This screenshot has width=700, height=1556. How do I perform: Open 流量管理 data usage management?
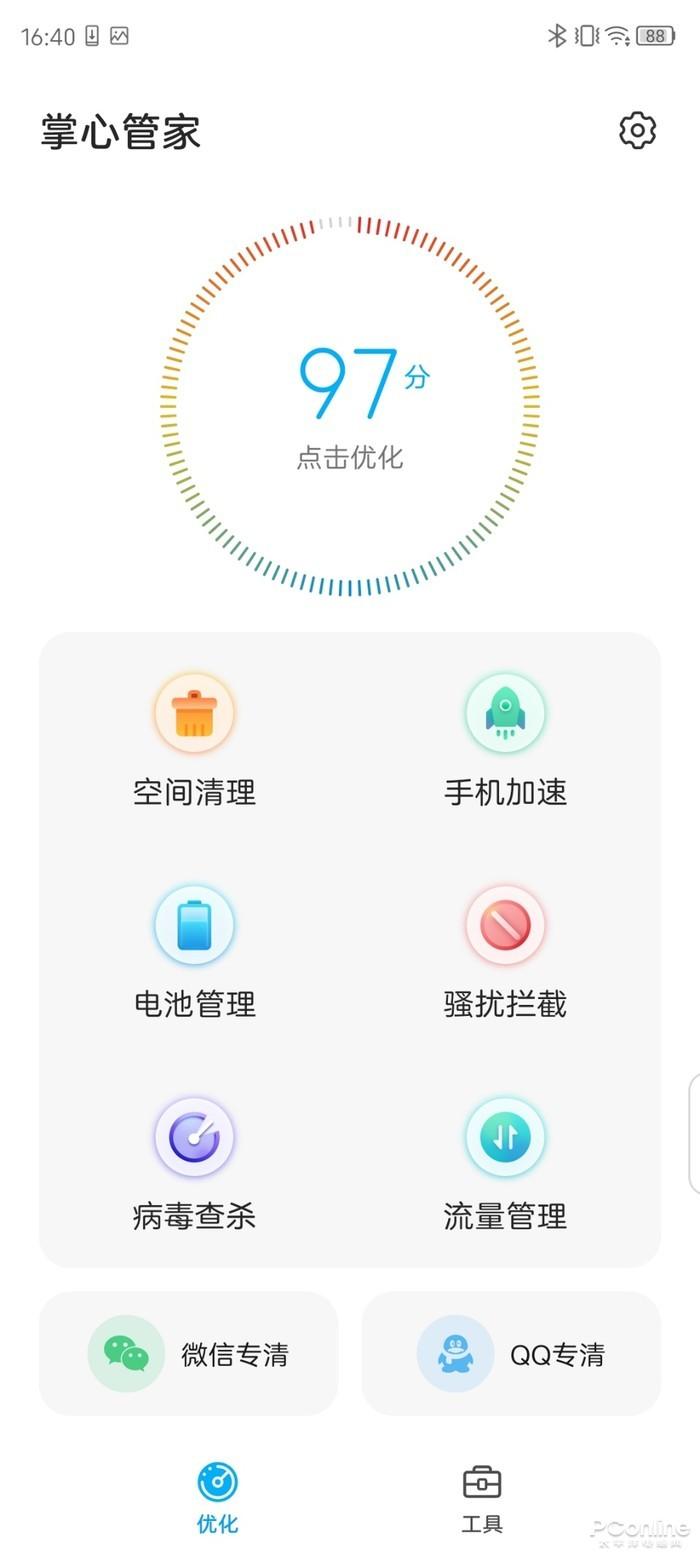coord(505,1165)
